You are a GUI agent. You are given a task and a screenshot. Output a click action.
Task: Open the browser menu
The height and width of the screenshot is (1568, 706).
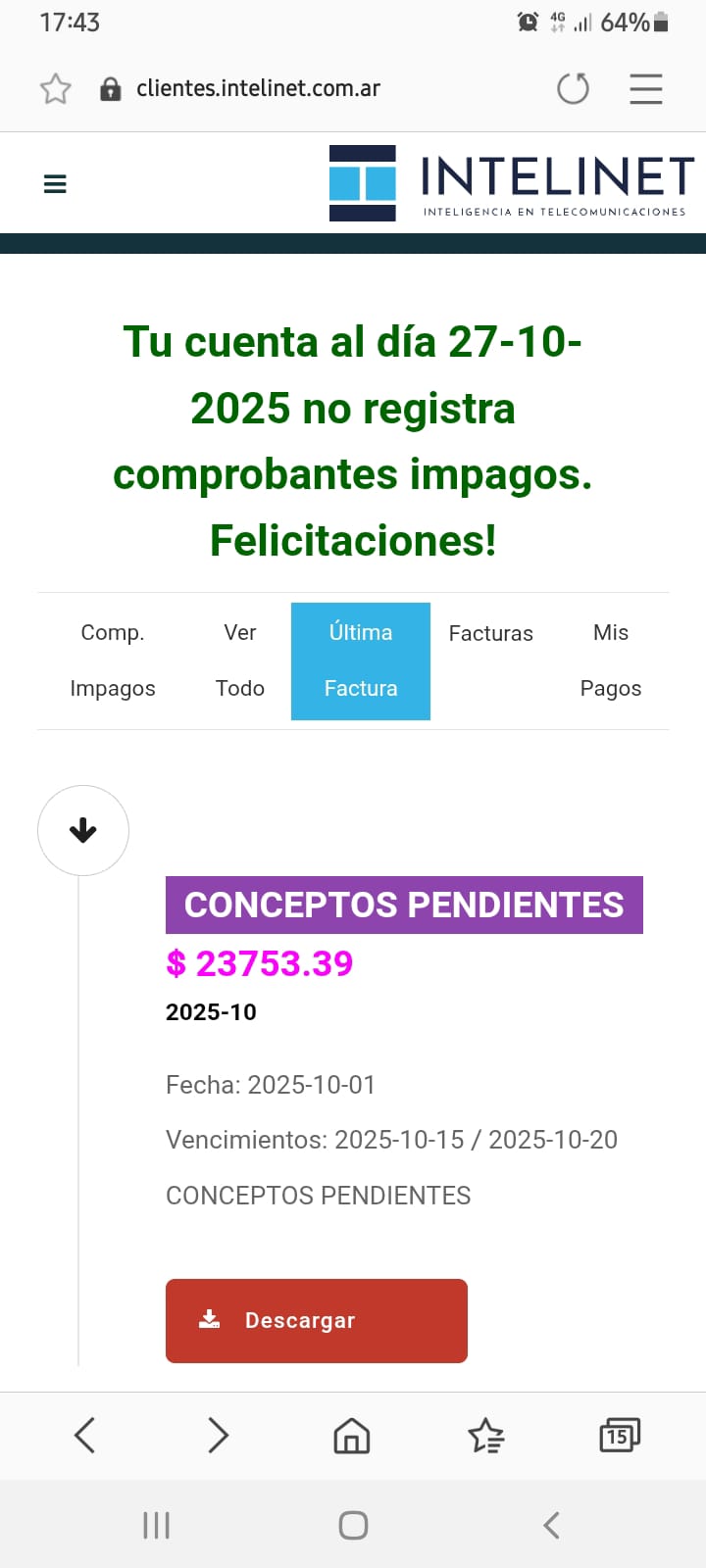coord(645,89)
